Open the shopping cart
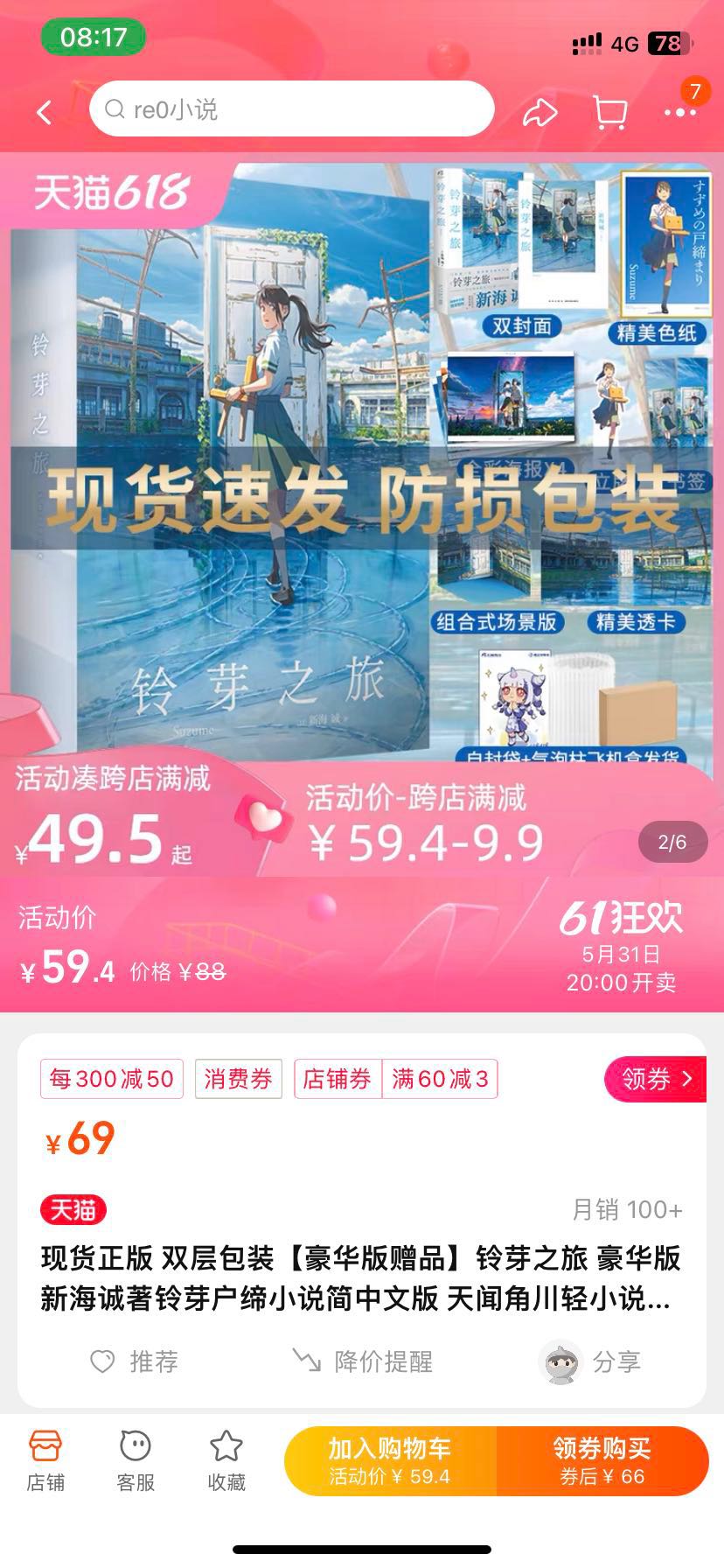 [609, 111]
